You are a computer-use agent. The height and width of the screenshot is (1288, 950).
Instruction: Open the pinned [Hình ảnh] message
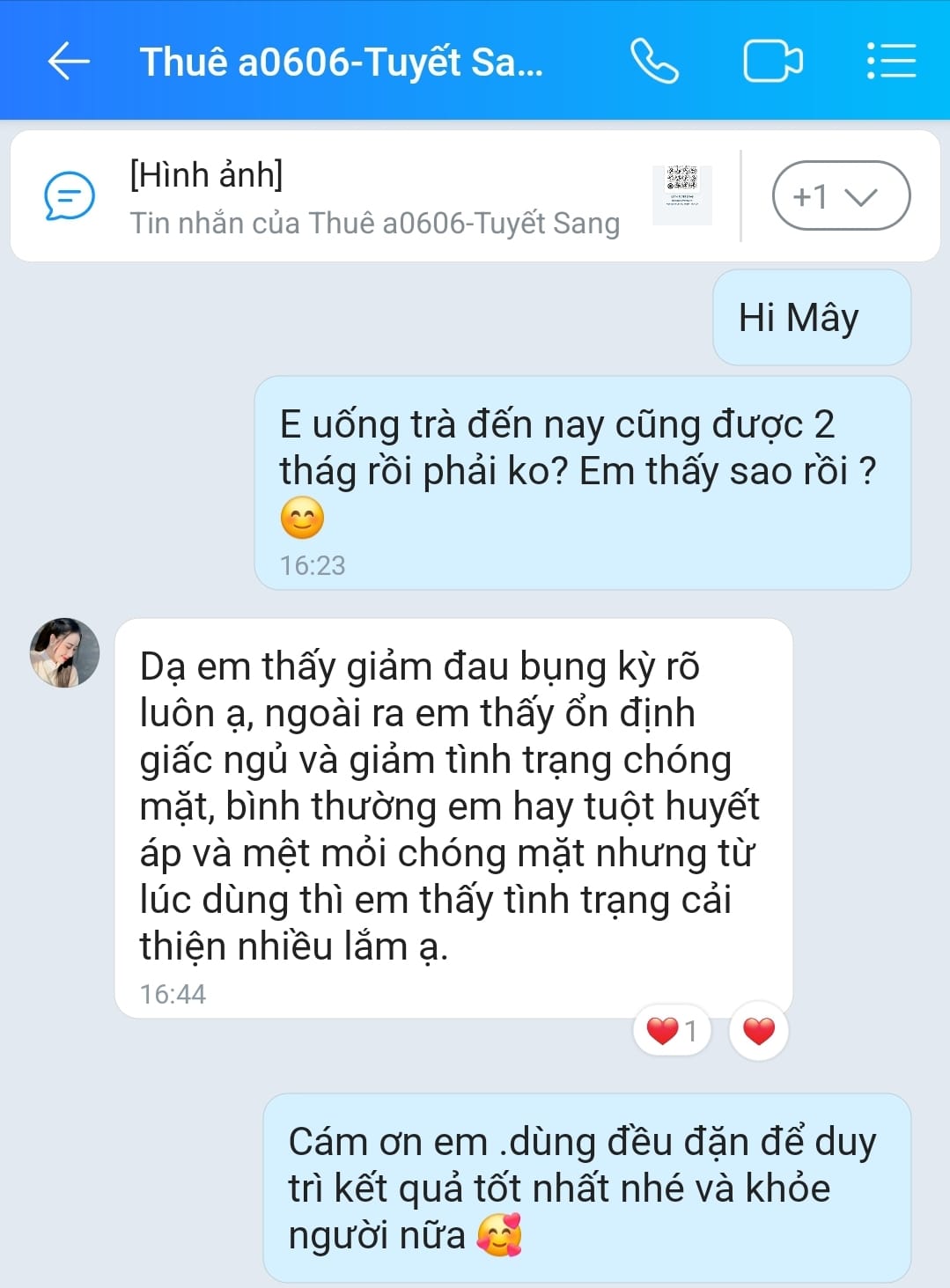374,197
